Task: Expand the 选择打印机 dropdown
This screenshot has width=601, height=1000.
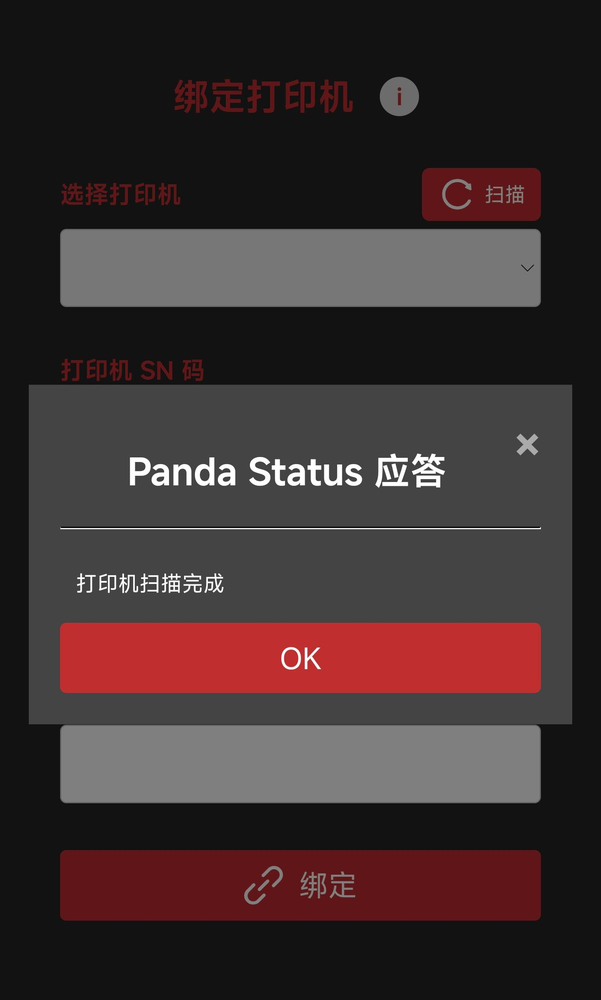Action: click(x=300, y=268)
